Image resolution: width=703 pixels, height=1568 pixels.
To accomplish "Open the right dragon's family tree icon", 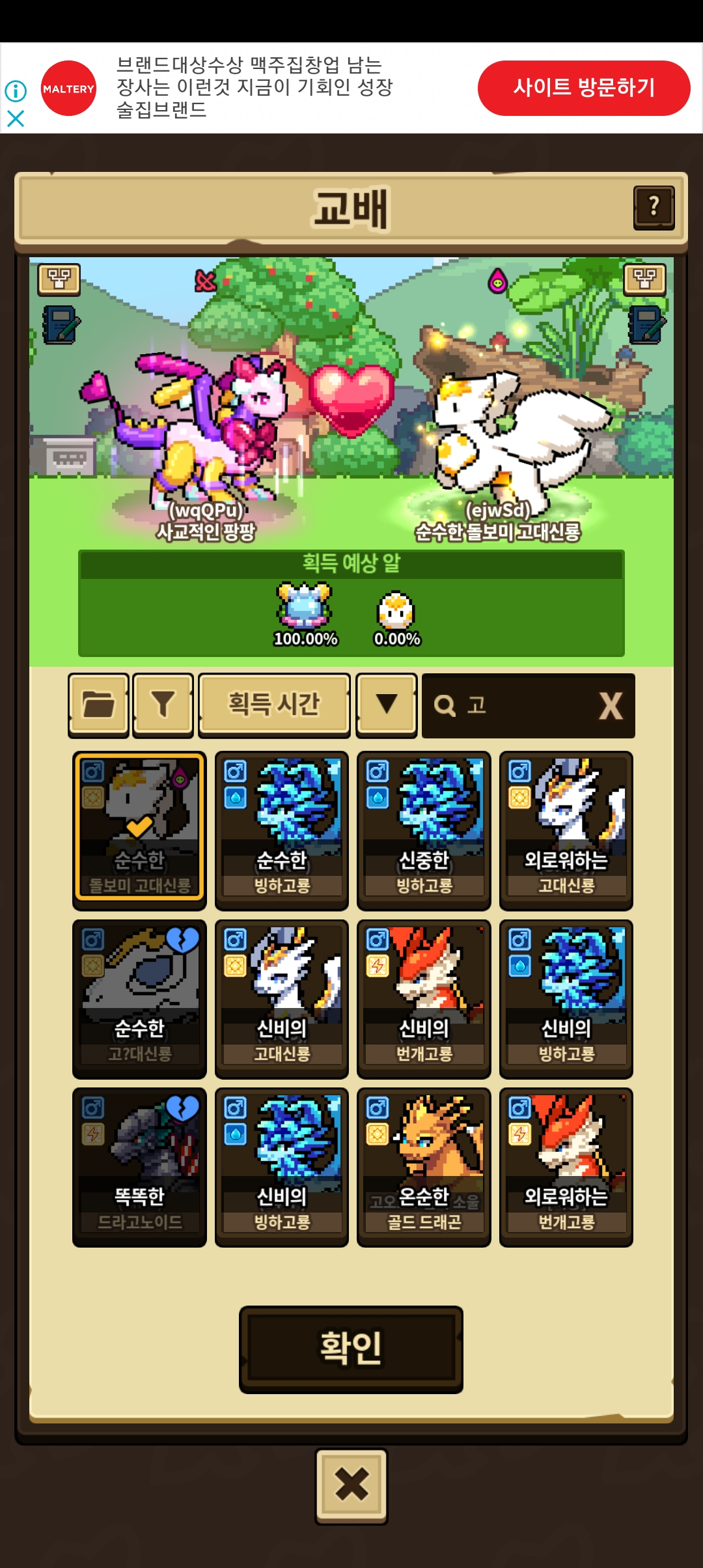I will [x=644, y=279].
